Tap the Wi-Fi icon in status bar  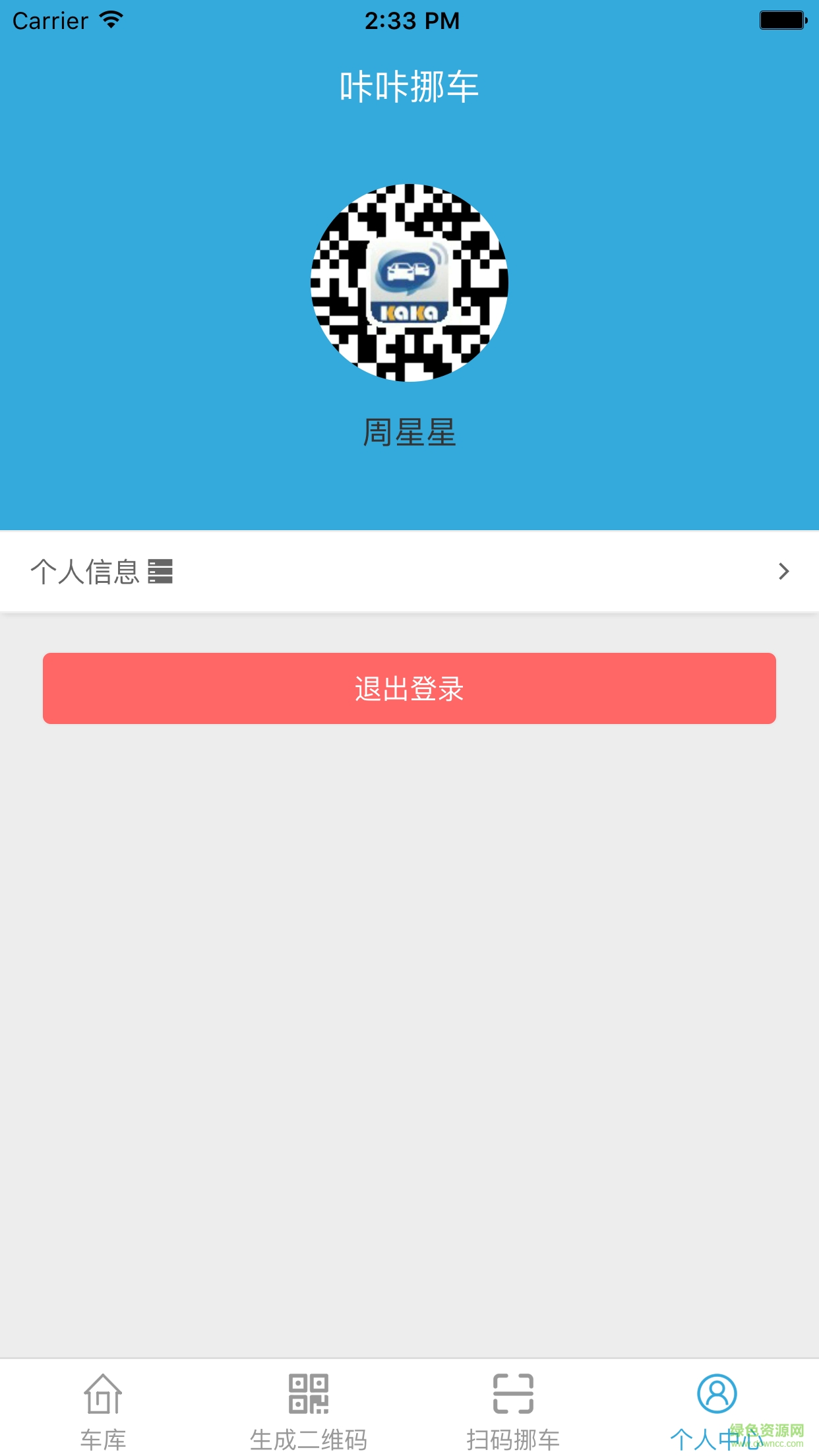coord(111,19)
